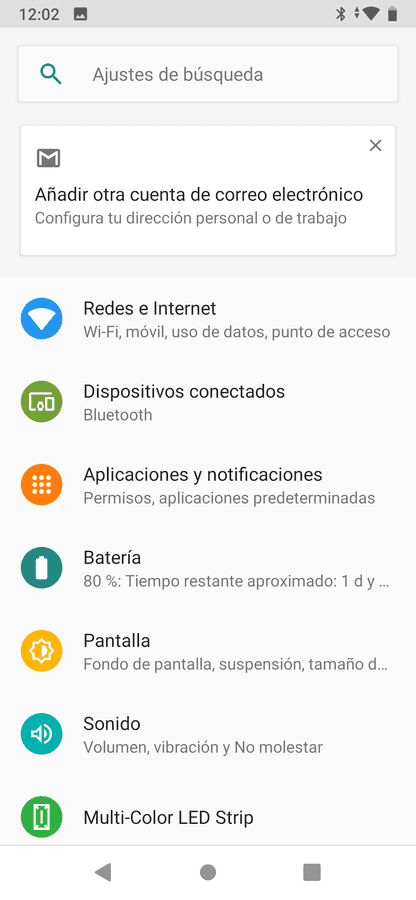416x900 pixels.
Task: Open the Ajustes de búsqueda search box
Action: click(x=208, y=74)
